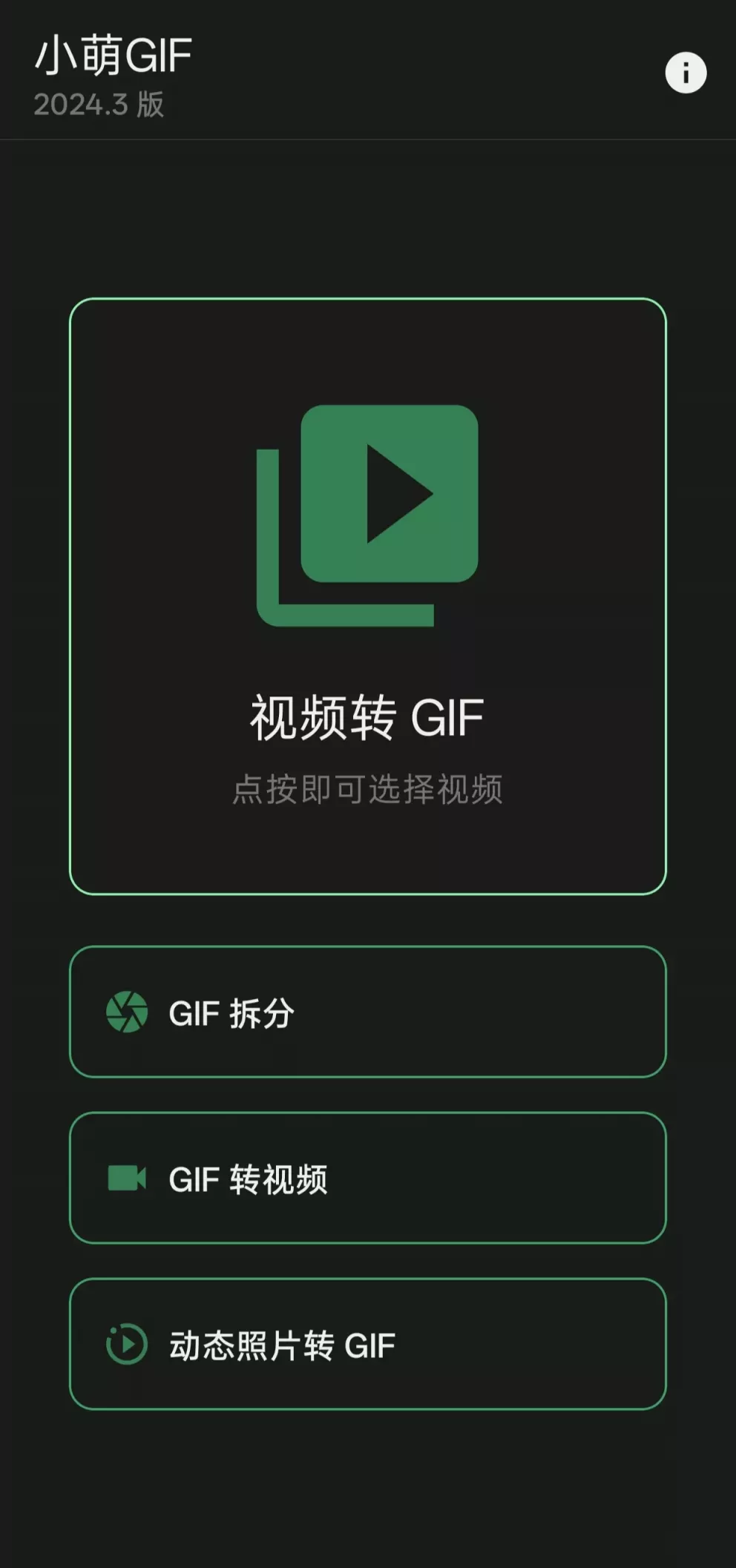Click the 动态照片转 GIF label text
This screenshot has height=1568, width=736.
282,1344
